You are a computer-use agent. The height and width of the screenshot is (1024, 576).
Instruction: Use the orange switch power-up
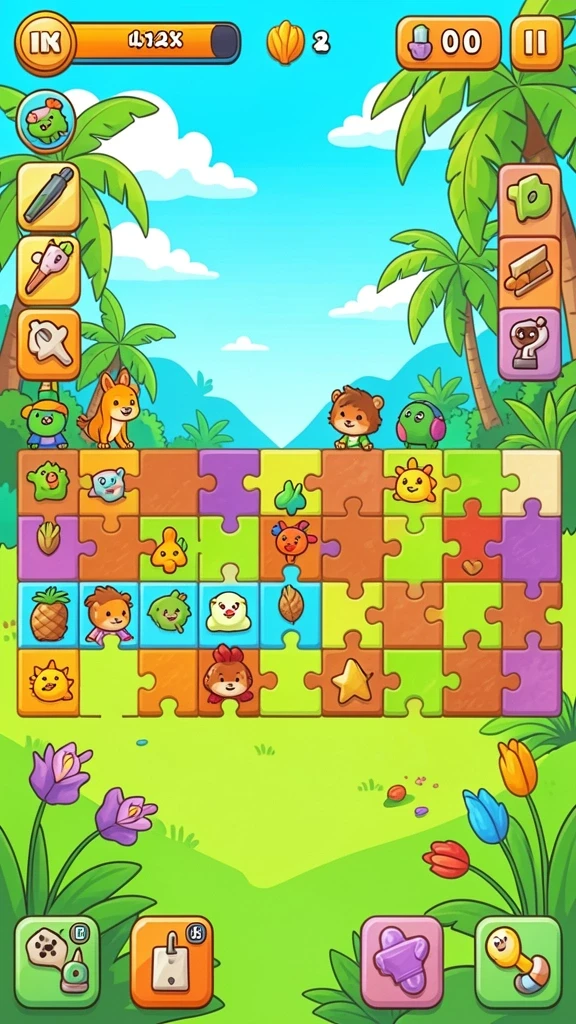click(172, 961)
